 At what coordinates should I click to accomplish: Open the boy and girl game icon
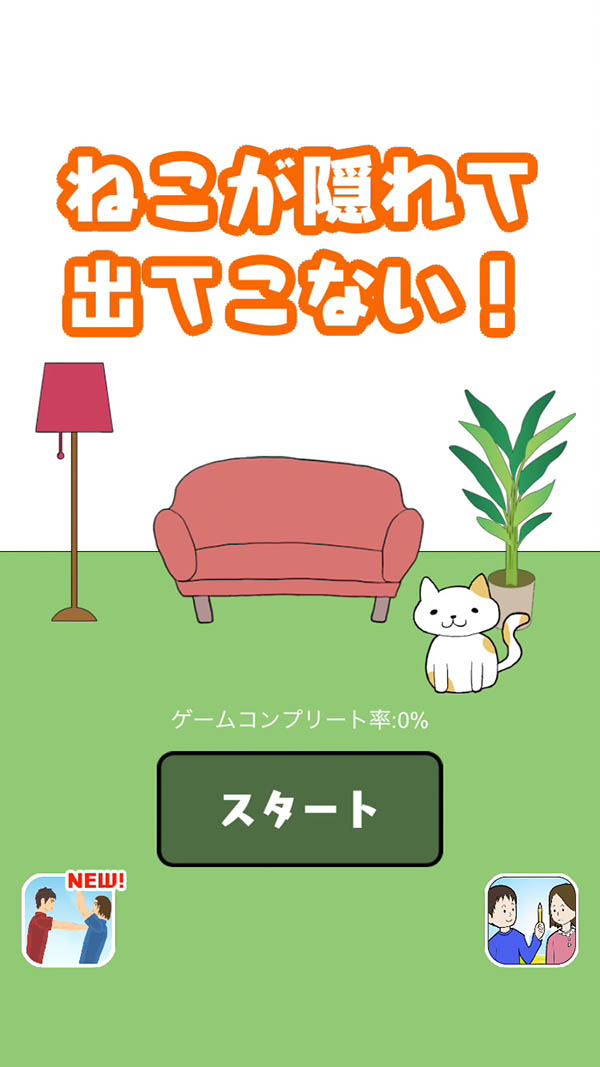531,921
